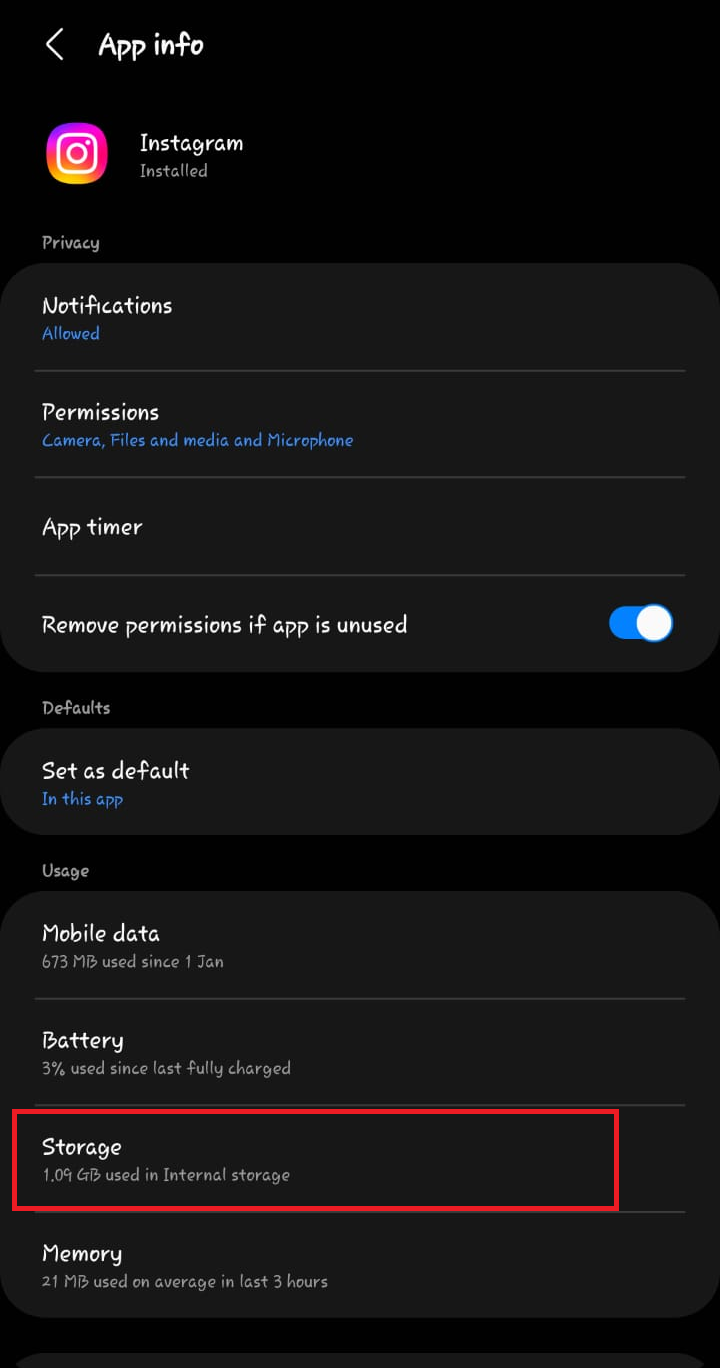This screenshot has width=720, height=1368.
Task: Open Set as default options
Action: coord(360,783)
